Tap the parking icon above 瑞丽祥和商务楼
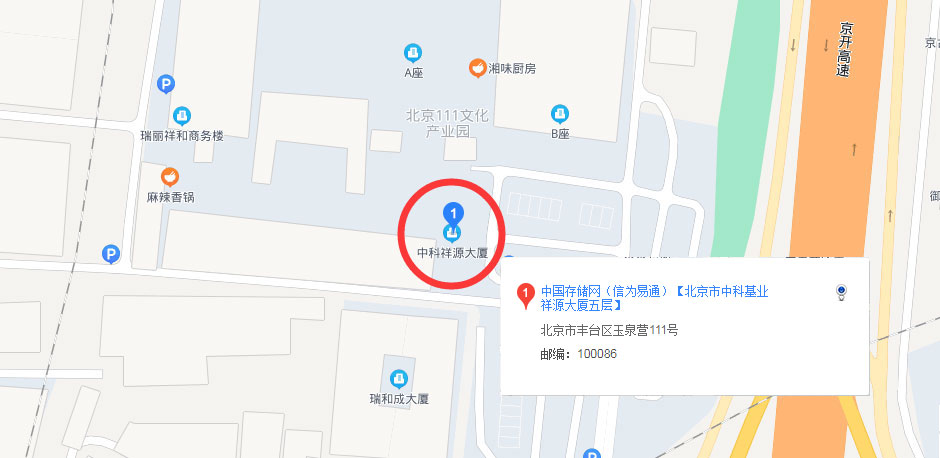940x458 pixels. point(168,86)
